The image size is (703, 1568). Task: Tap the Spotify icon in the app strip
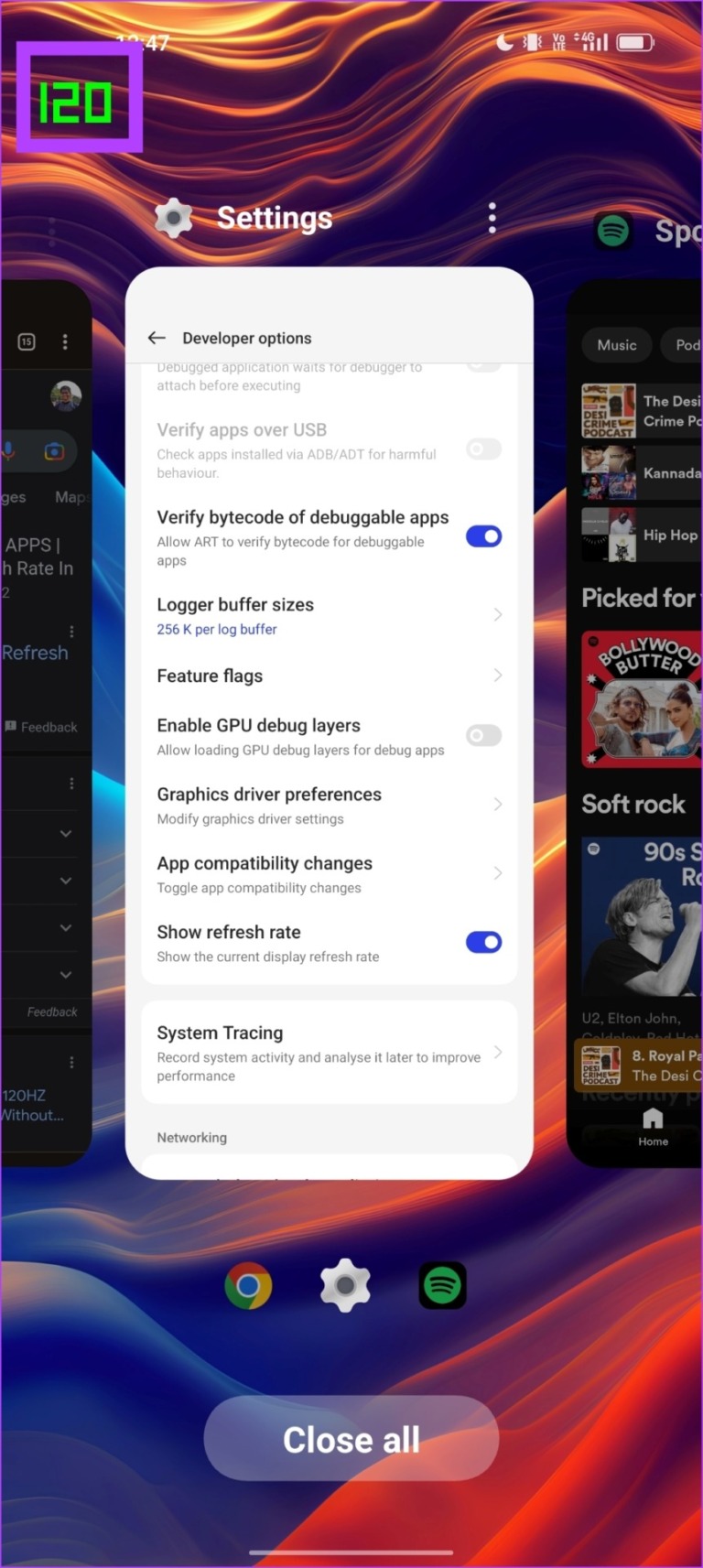click(x=443, y=1285)
